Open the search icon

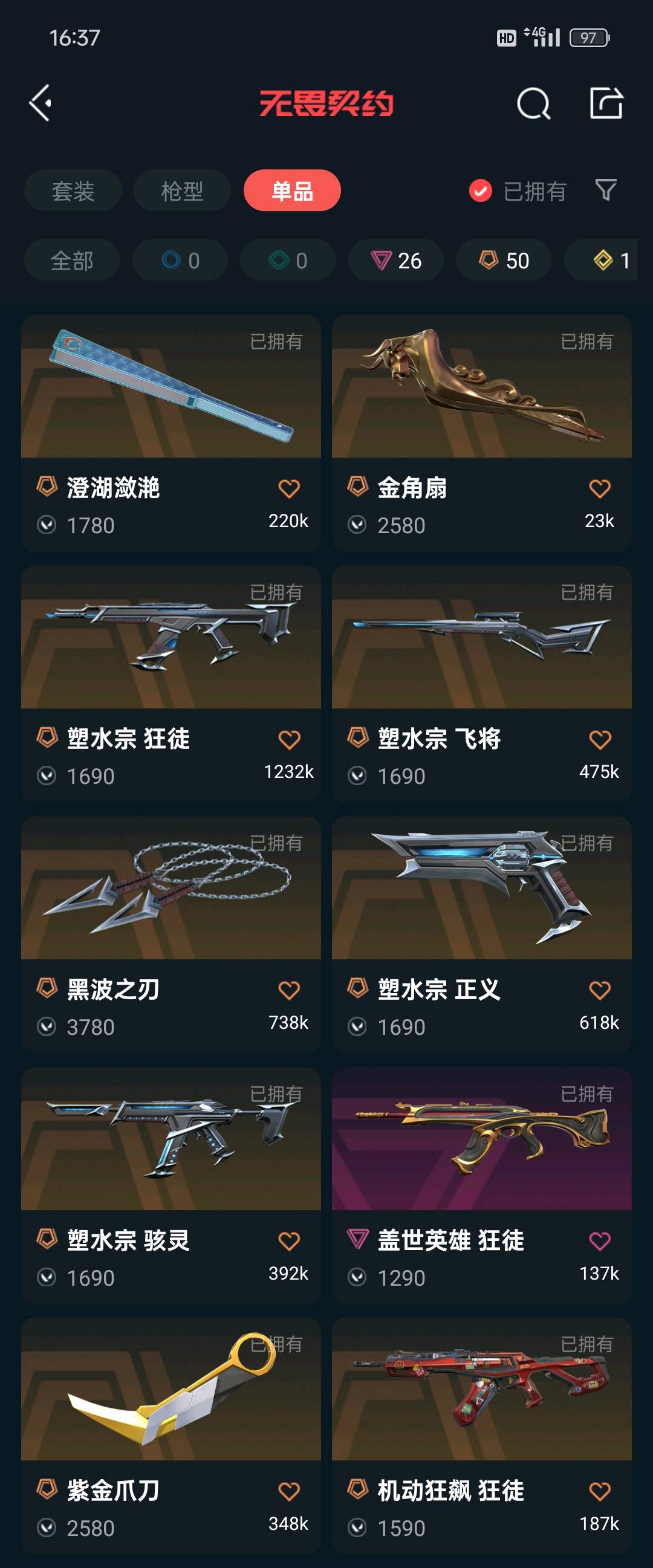[x=533, y=103]
